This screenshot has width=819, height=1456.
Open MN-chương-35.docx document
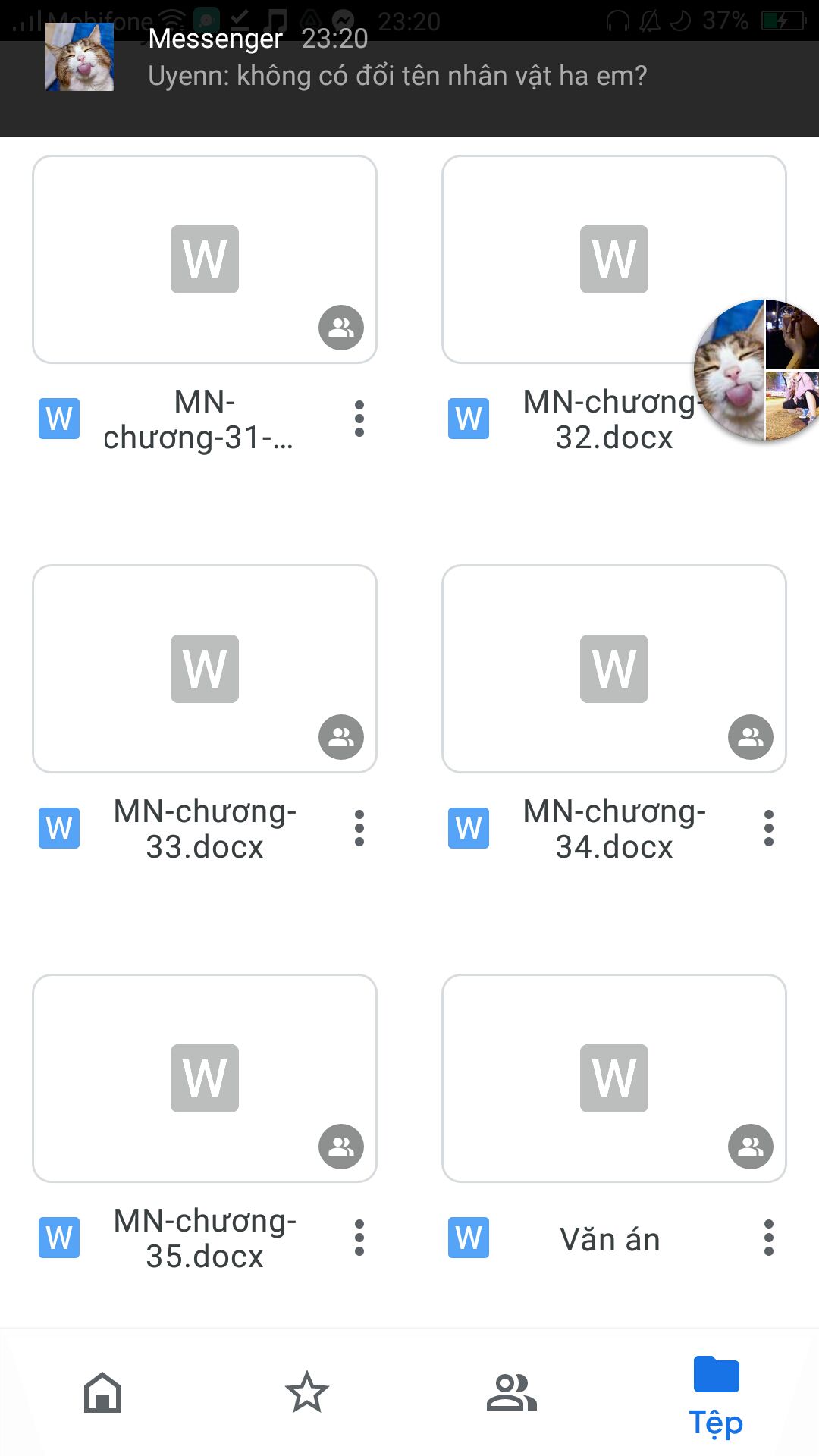point(205,1078)
